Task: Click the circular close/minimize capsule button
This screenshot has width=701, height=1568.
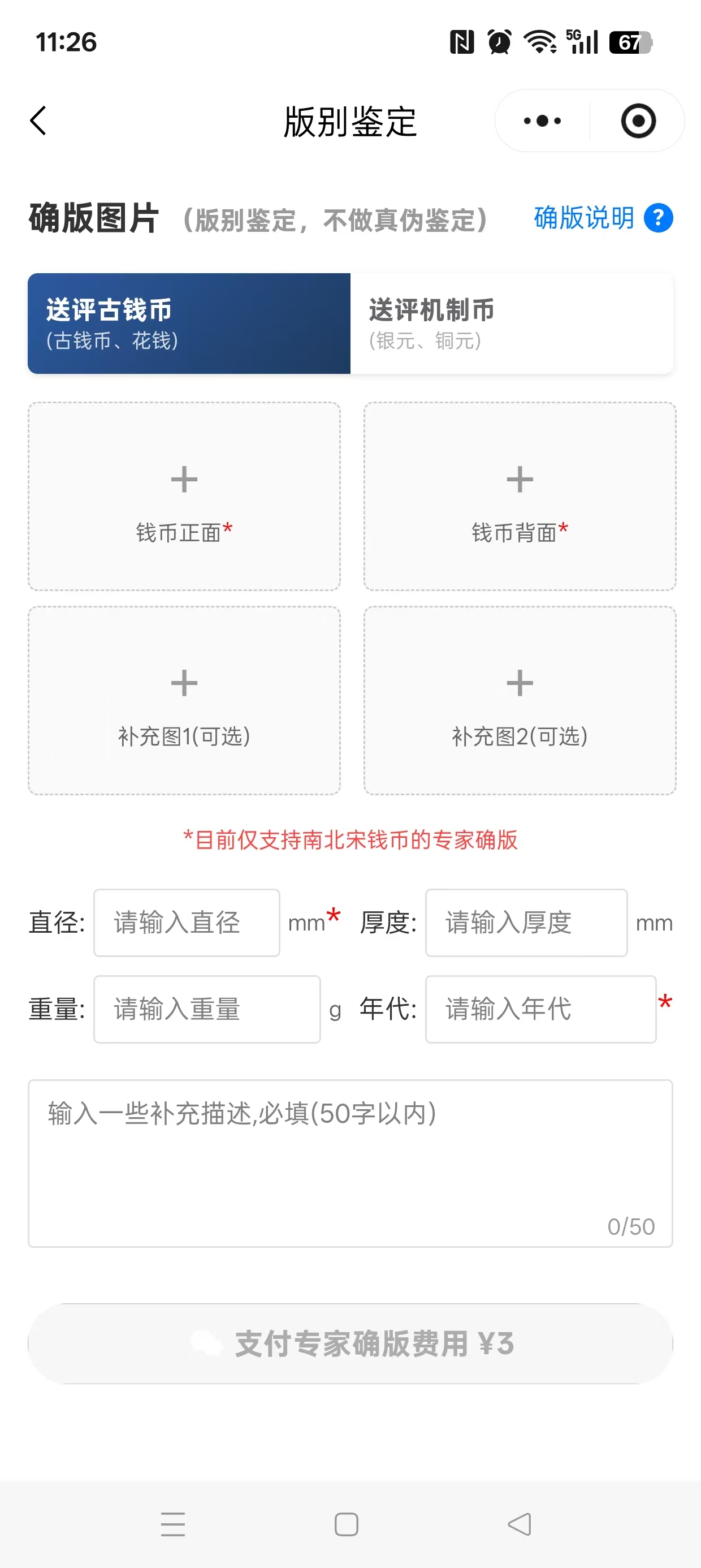Action: click(637, 120)
